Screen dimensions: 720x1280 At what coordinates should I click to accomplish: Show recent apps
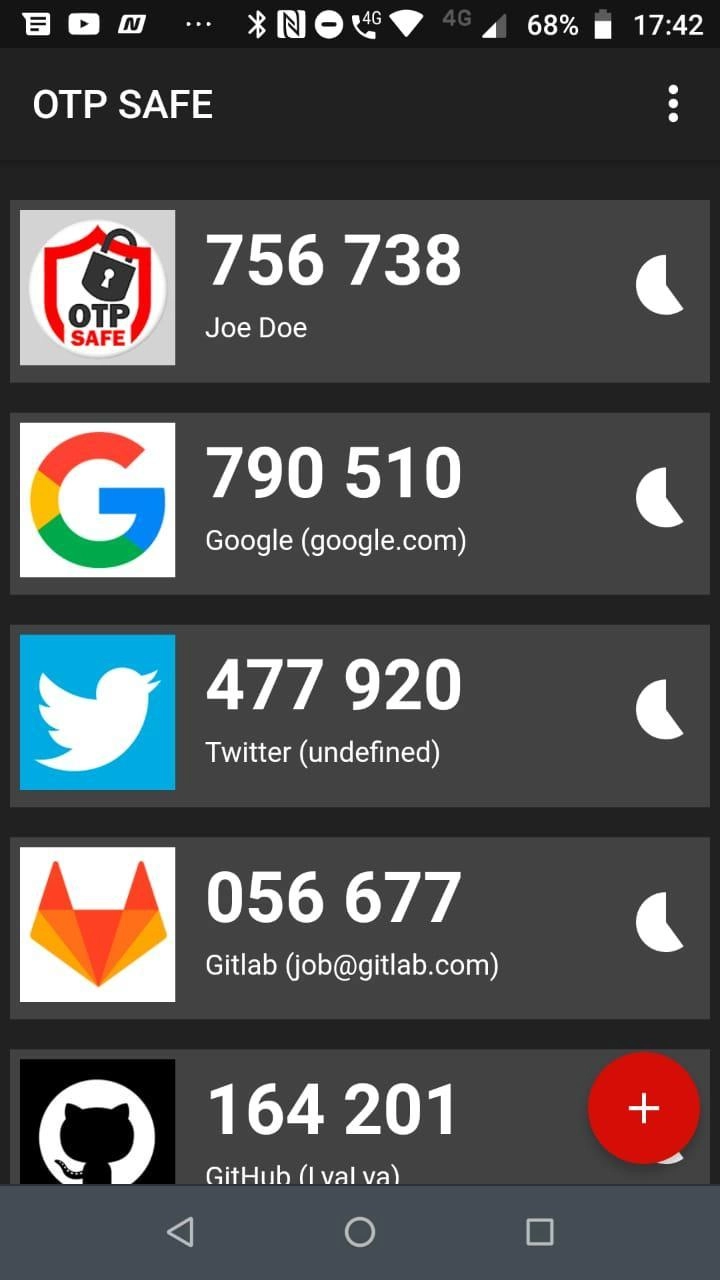click(x=539, y=1232)
